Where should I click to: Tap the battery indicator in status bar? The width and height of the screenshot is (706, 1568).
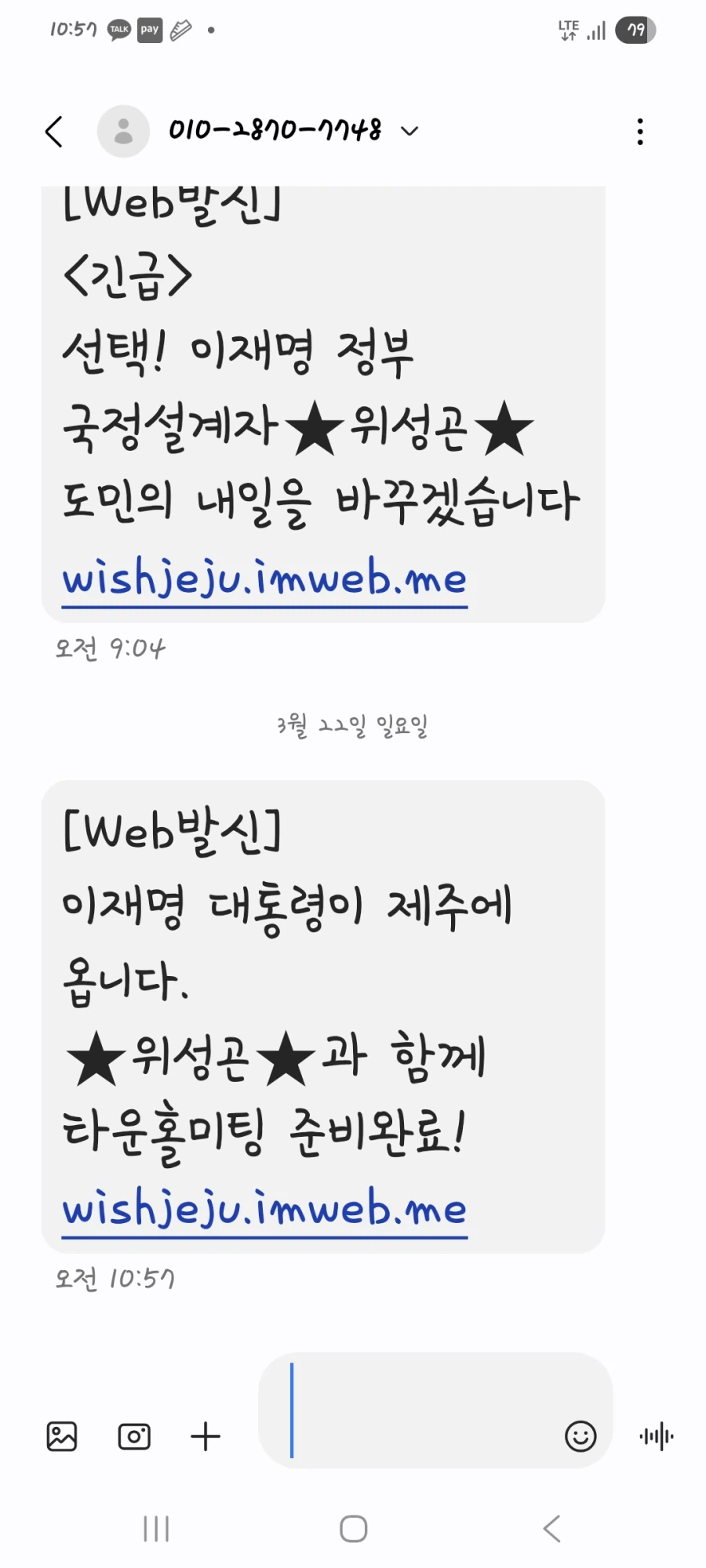coord(637,31)
